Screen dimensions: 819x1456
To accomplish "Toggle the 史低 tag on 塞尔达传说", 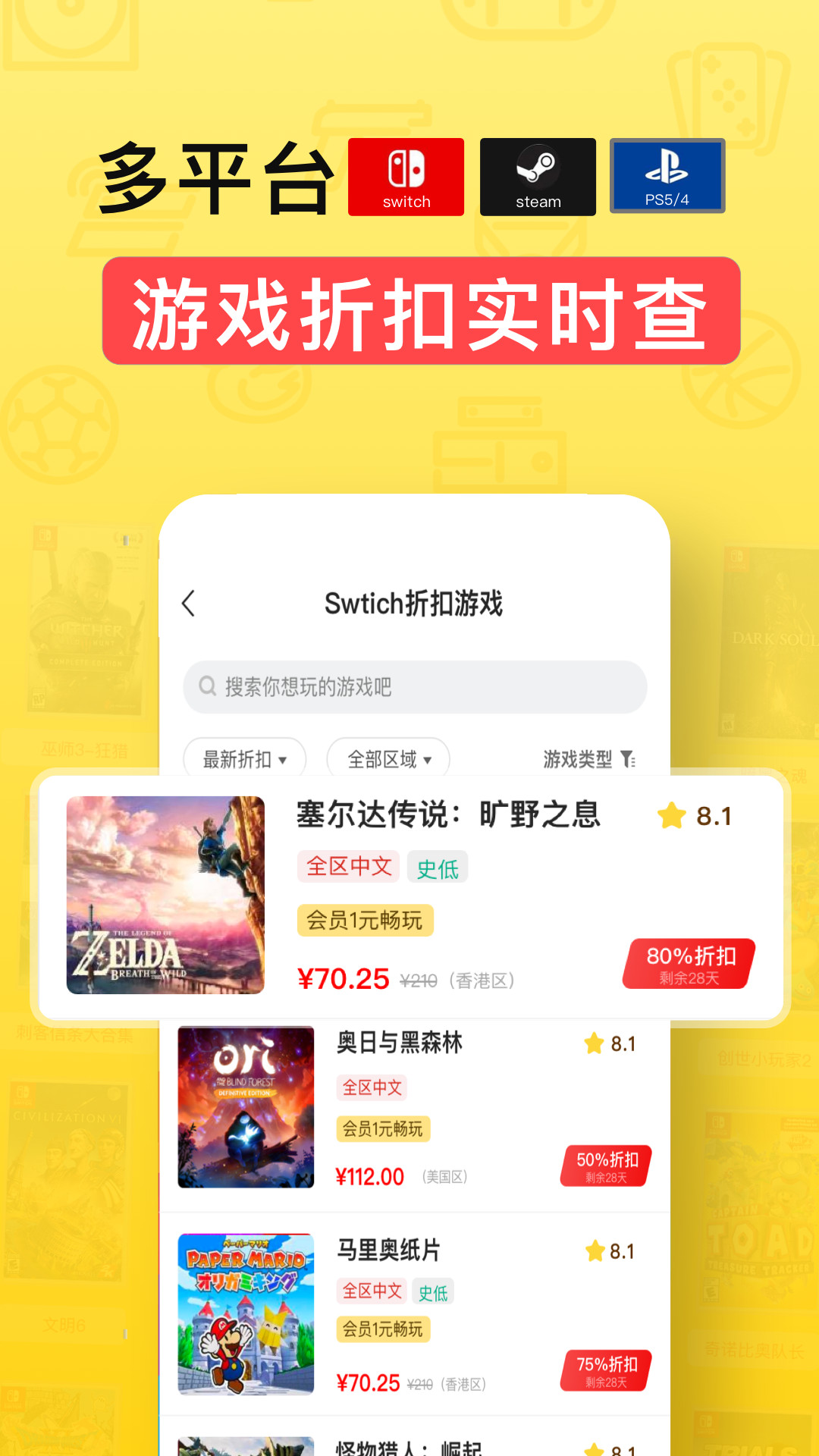I will pyautogui.click(x=437, y=867).
